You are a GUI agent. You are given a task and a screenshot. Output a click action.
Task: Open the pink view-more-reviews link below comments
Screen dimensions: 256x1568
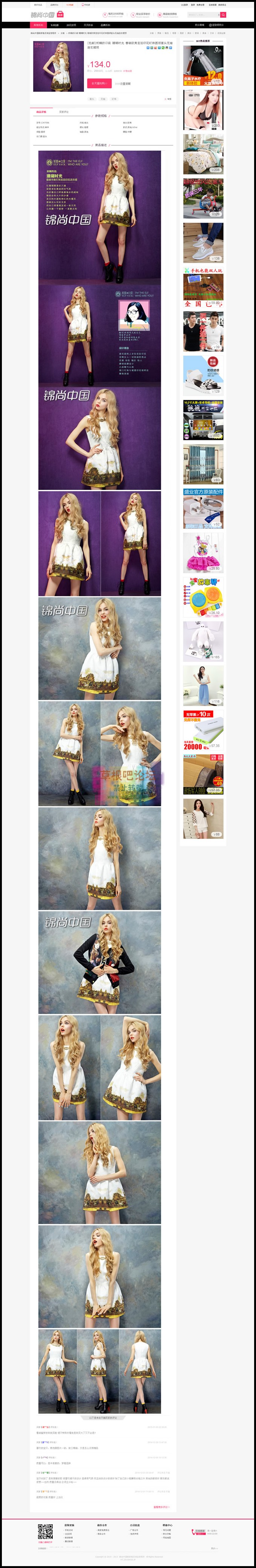pos(161,1507)
